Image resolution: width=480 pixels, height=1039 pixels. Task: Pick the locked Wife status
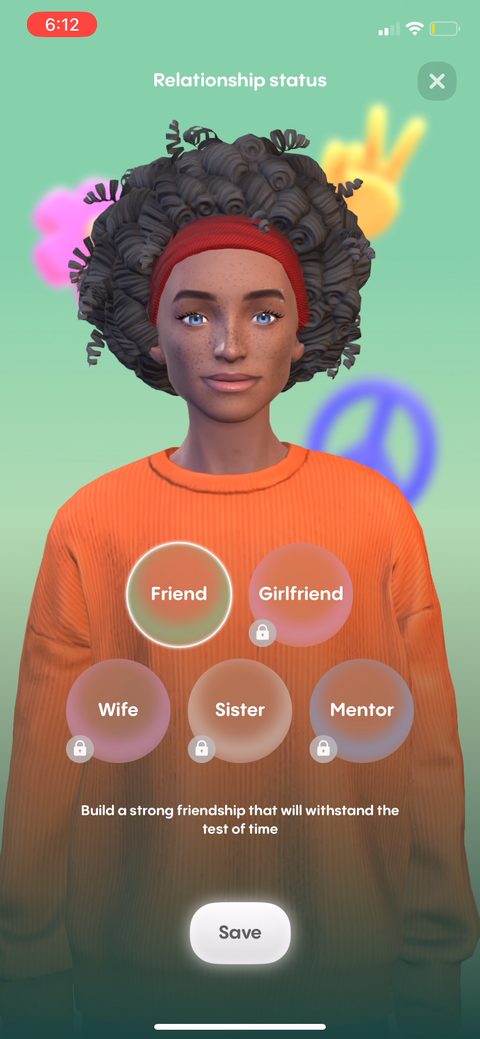pos(118,710)
